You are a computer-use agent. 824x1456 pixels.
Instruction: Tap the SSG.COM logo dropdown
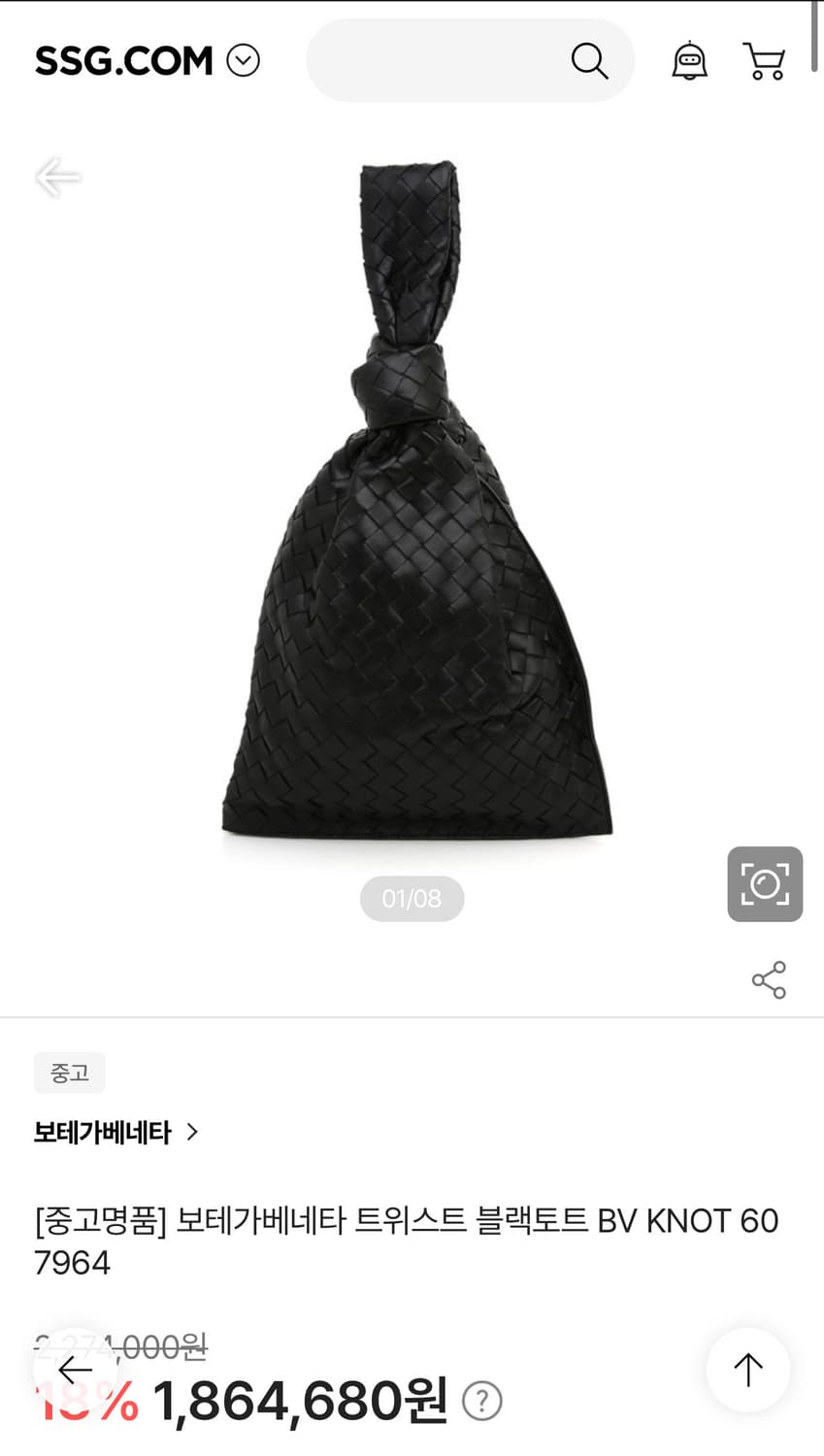coord(124,59)
